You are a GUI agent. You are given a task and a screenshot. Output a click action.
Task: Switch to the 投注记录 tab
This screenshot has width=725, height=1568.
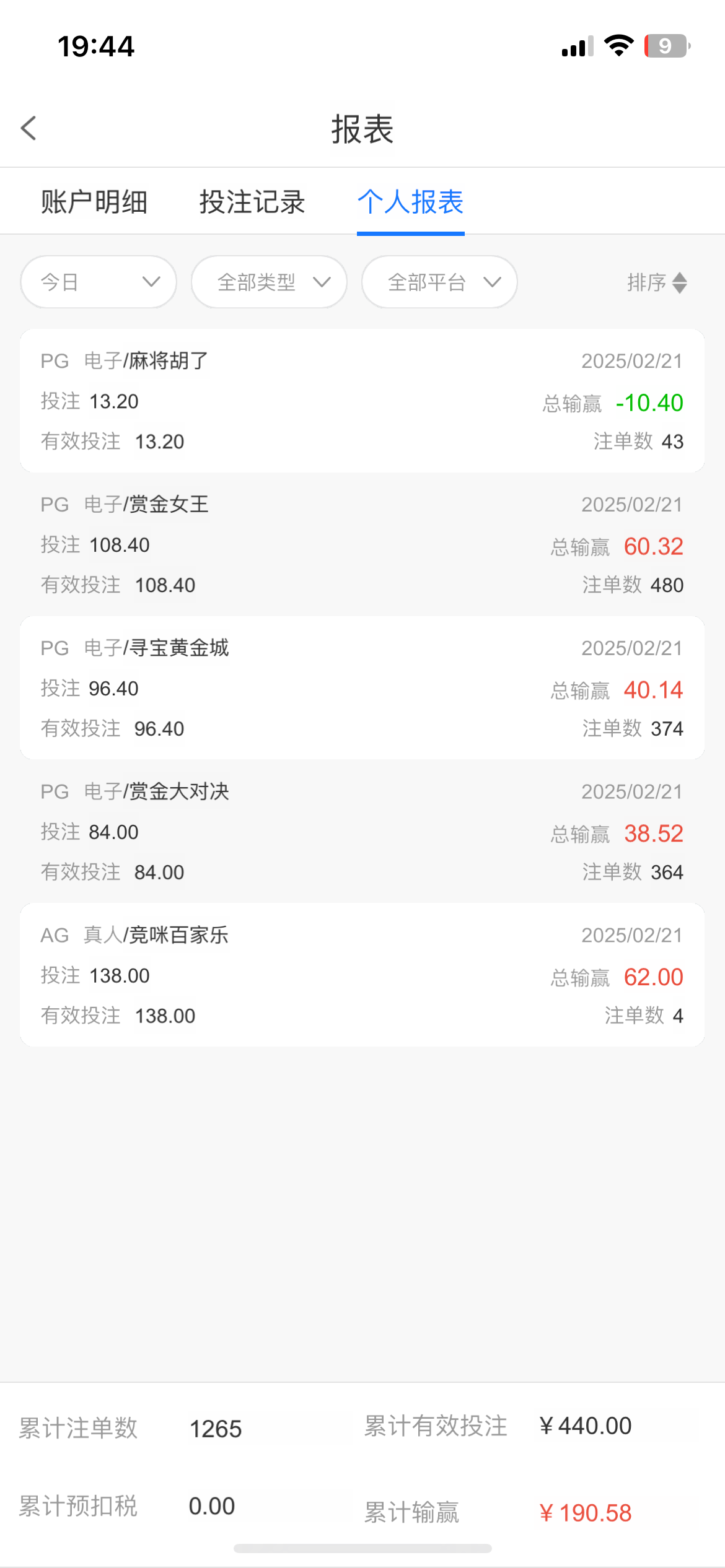(x=252, y=202)
